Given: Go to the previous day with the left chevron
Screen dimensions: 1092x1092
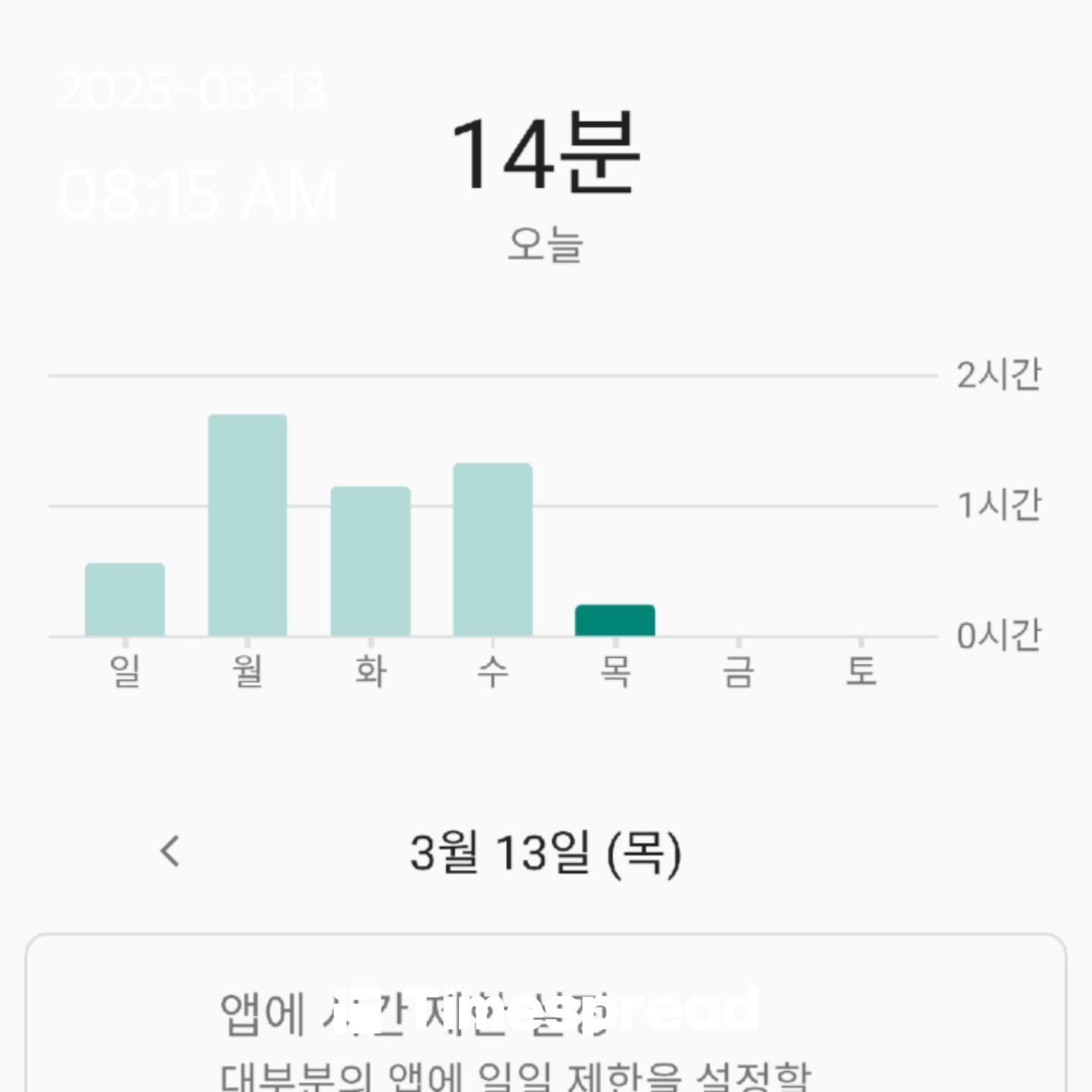Looking at the screenshot, I should (x=171, y=851).
